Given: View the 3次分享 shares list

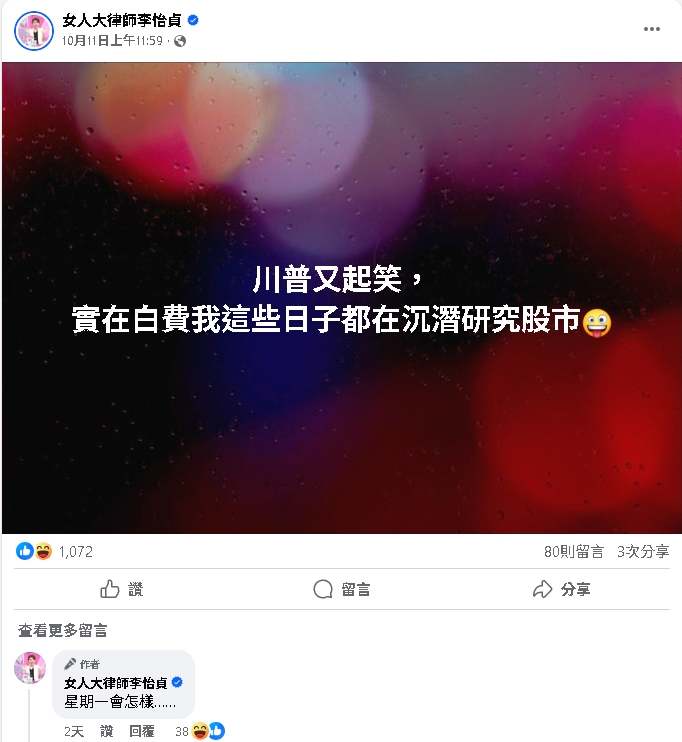Looking at the screenshot, I should tap(643, 551).
